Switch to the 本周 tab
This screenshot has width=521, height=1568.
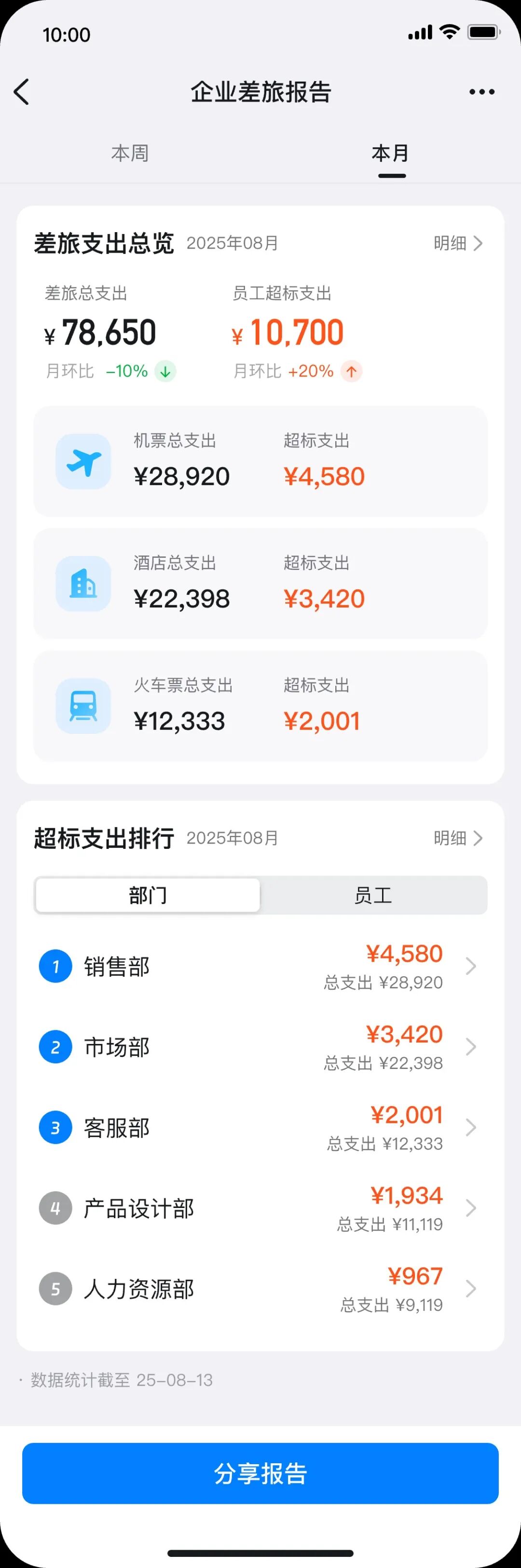click(x=130, y=153)
